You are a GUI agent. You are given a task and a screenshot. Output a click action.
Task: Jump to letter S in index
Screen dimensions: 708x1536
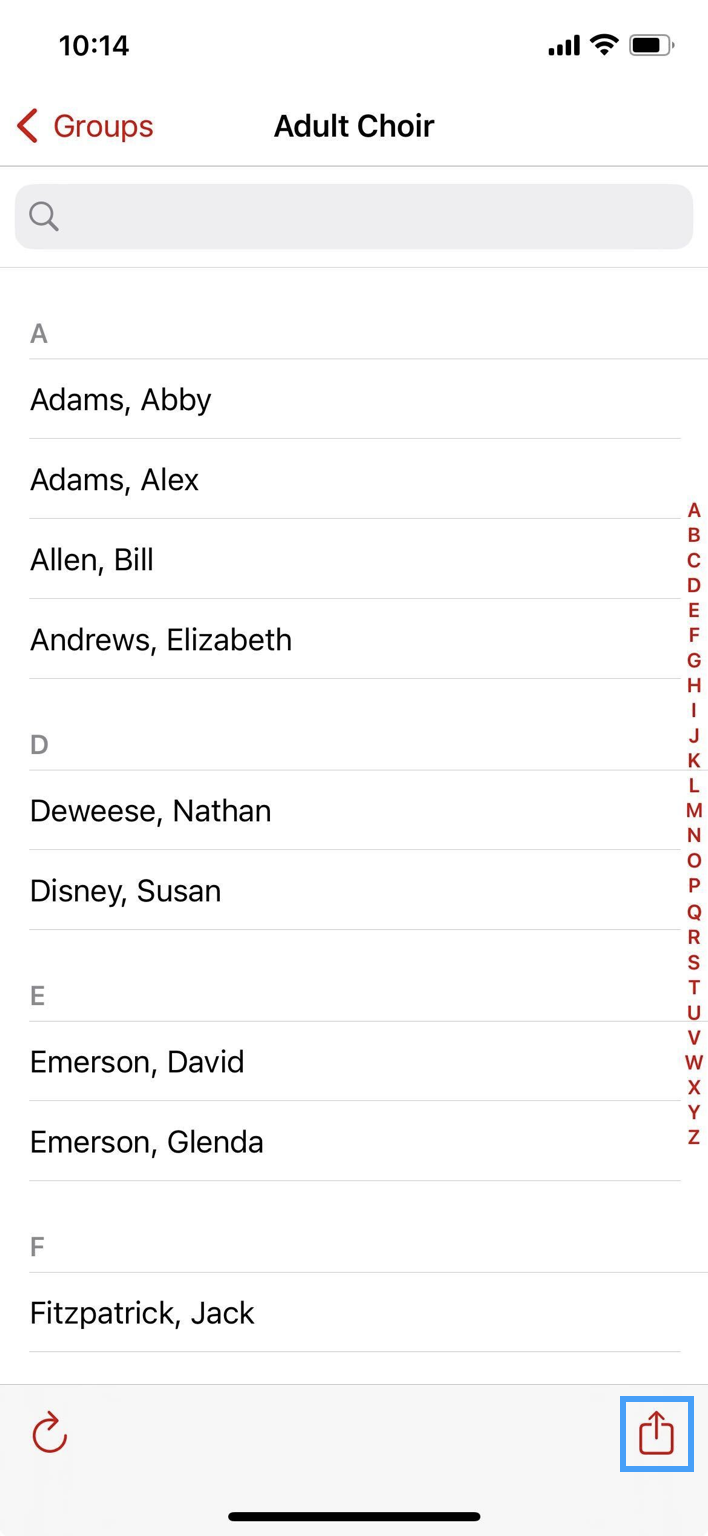point(693,962)
